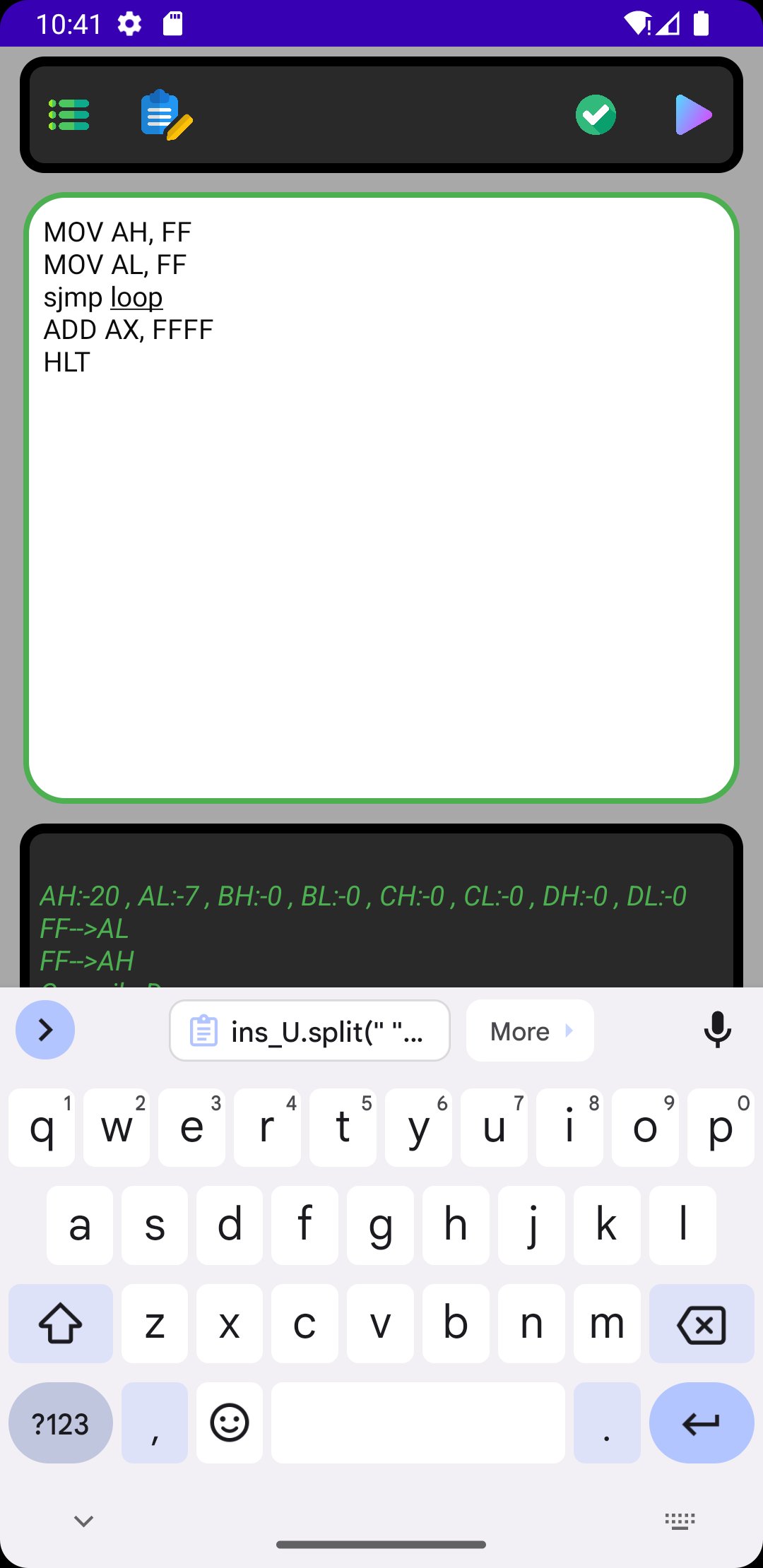Tap the clipboard edit icon

point(166,115)
